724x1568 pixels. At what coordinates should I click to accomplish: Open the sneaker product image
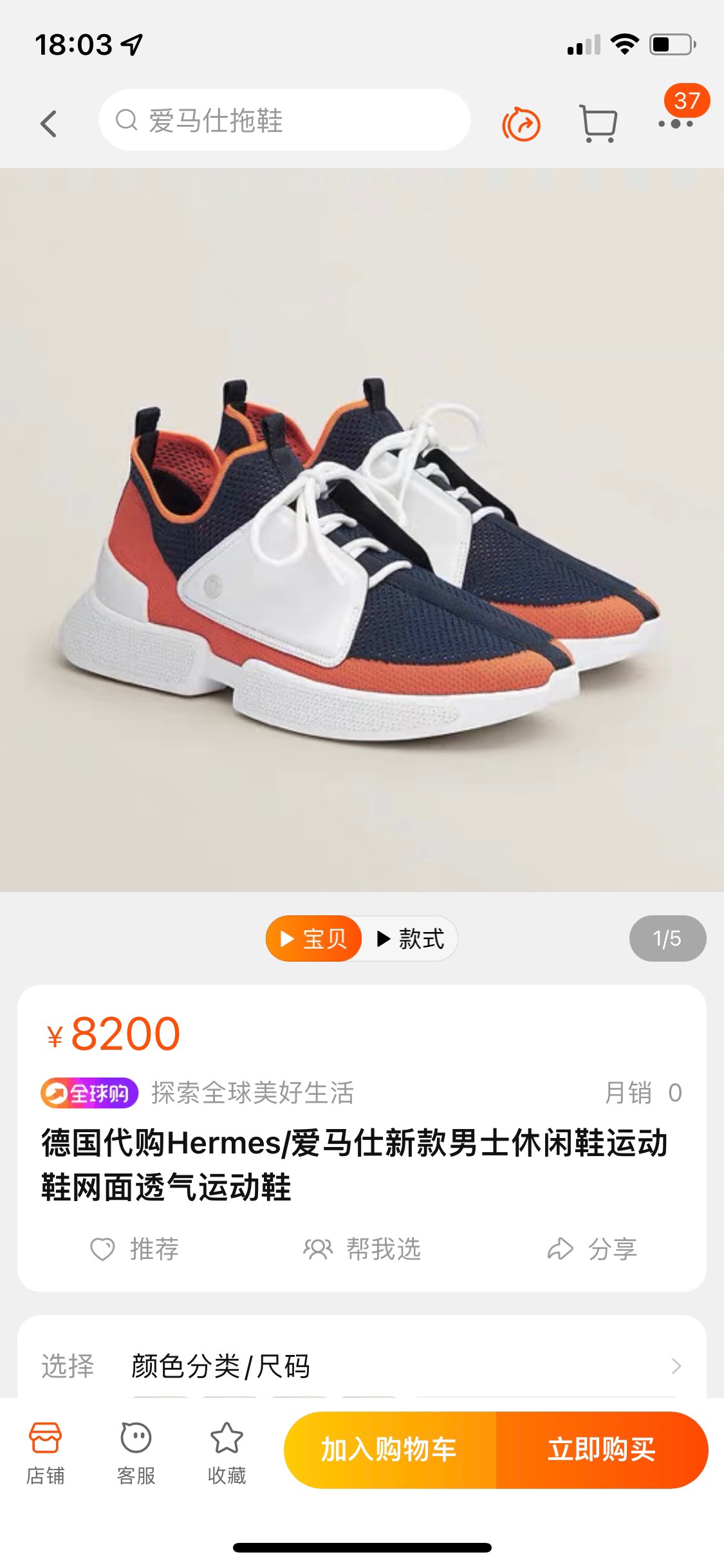pos(362,530)
